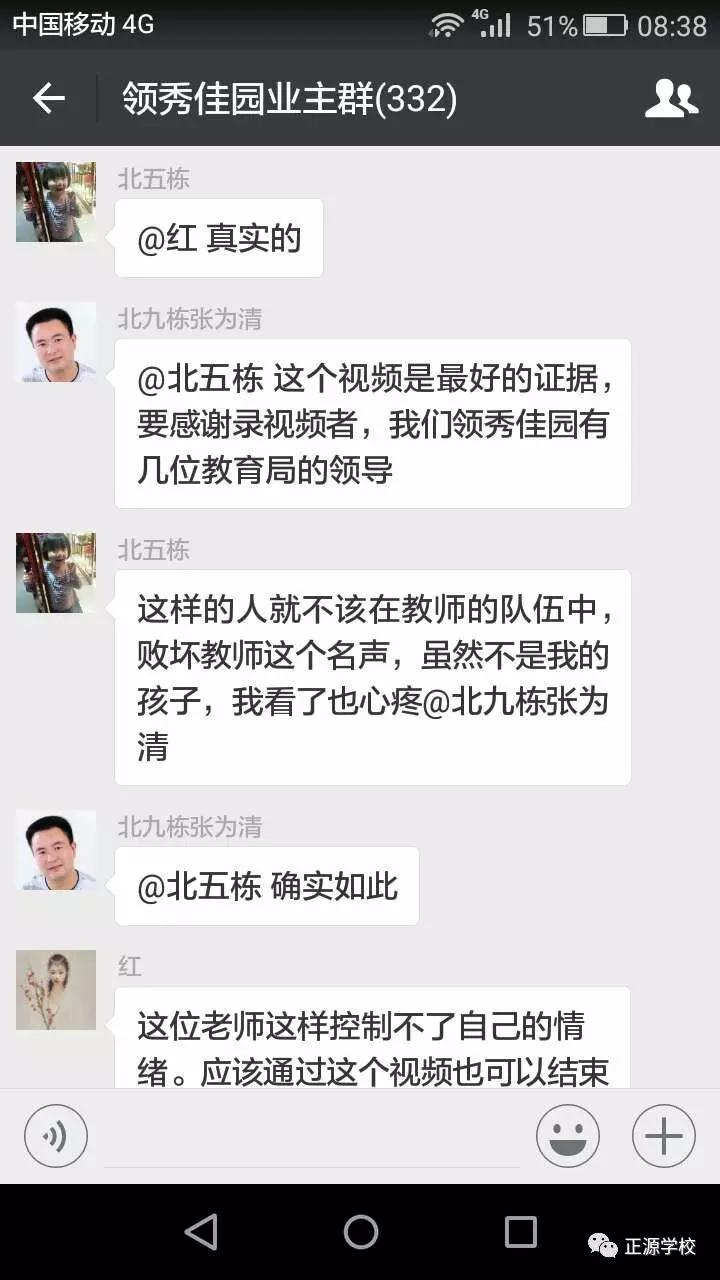Switch to voice message input
This screenshot has height=1280, width=720.
56,1136
